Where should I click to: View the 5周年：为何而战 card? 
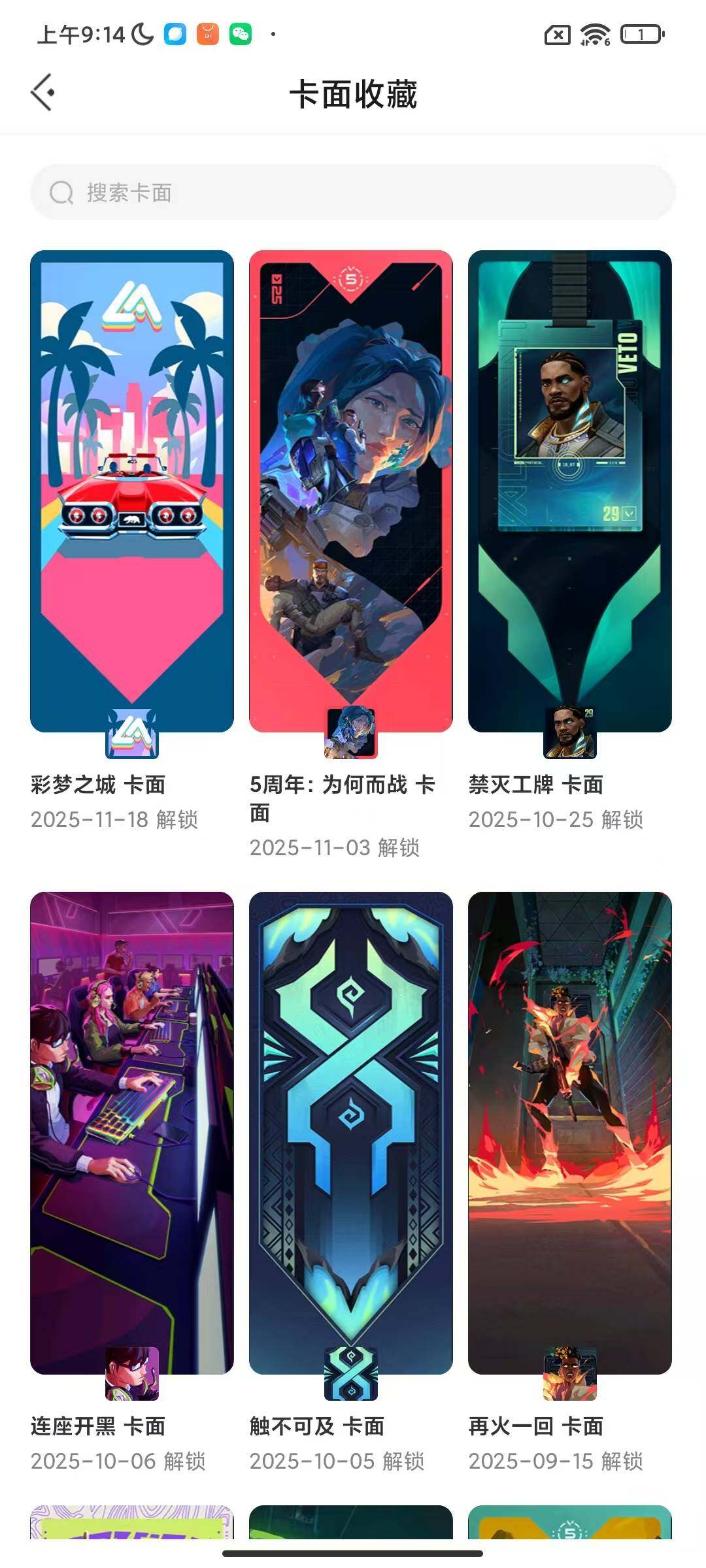(351, 491)
